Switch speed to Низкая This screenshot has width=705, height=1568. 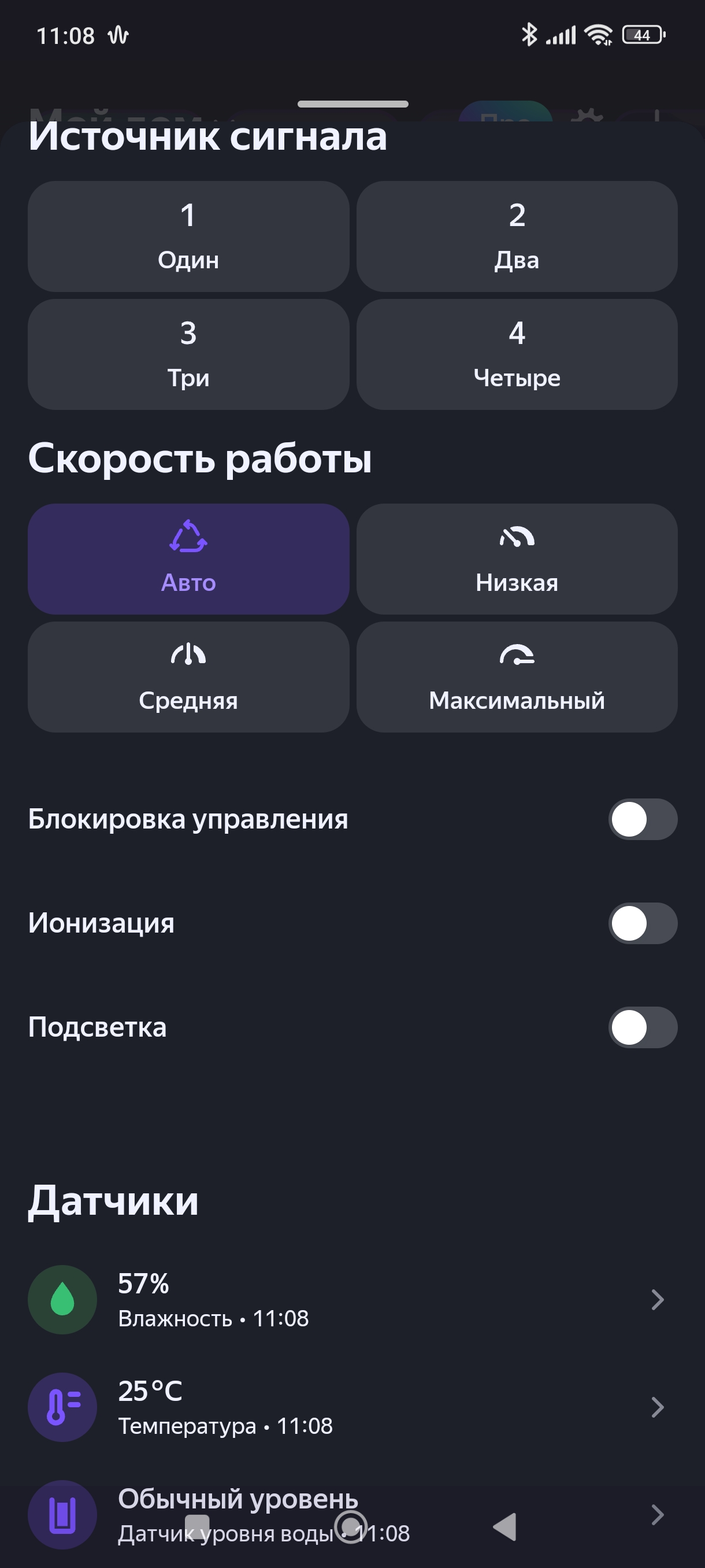[517, 558]
